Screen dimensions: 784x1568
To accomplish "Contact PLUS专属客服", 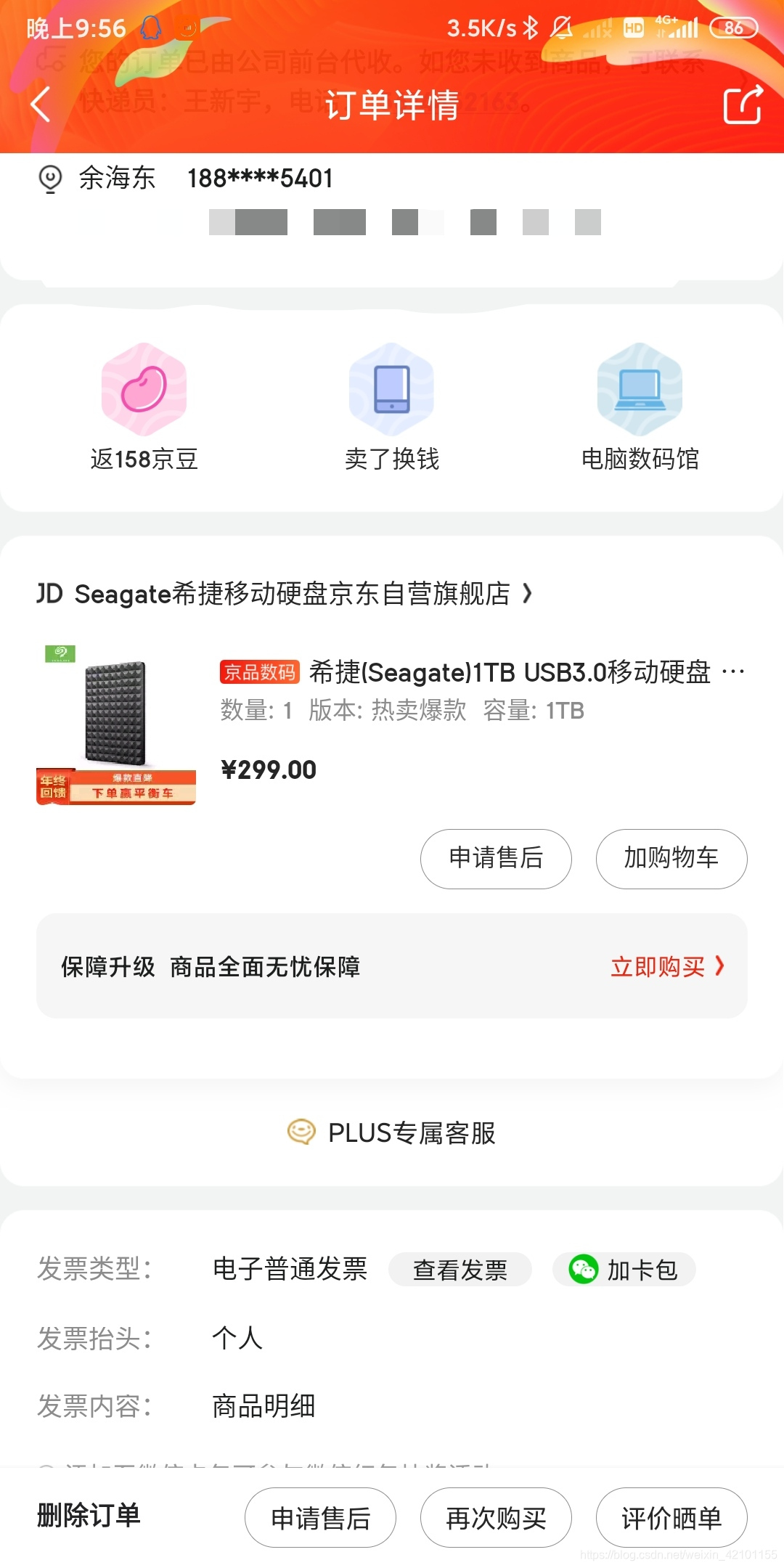I will pos(392,1132).
